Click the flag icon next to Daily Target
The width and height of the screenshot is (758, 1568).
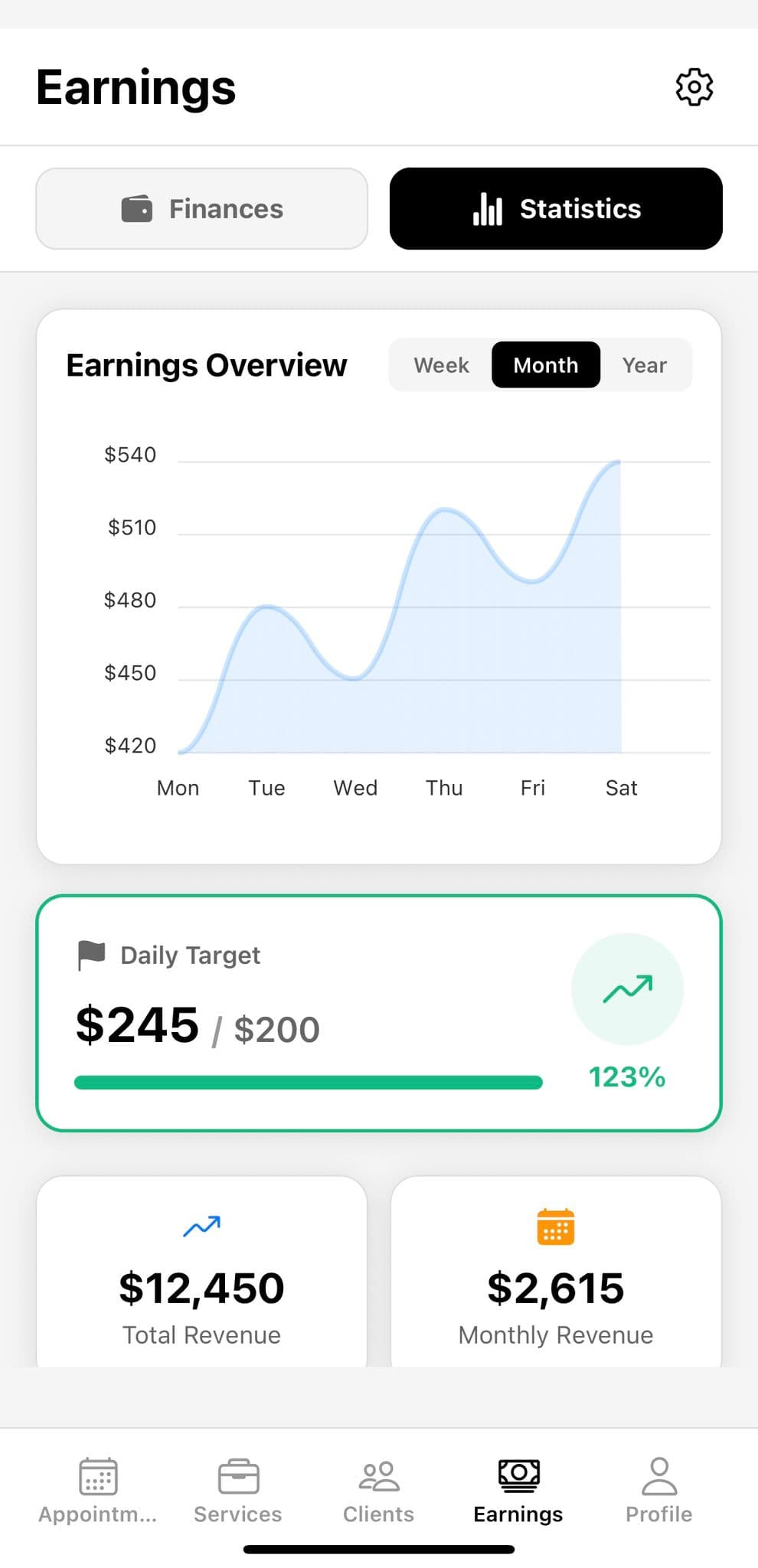click(x=90, y=953)
